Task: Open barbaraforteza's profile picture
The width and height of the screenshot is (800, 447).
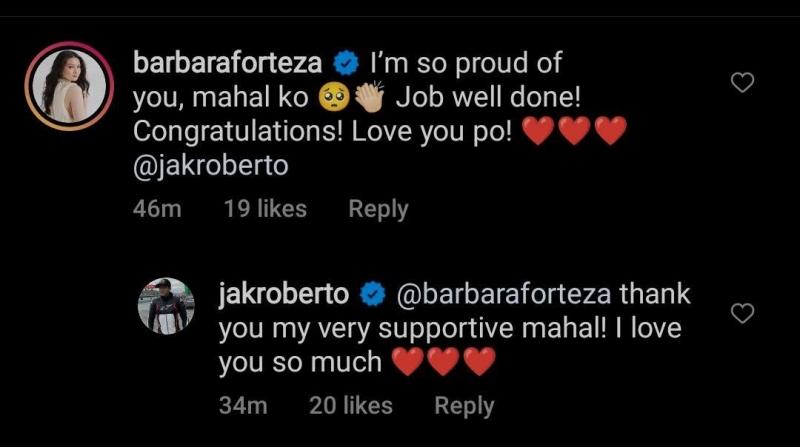Action: point(69,86)
